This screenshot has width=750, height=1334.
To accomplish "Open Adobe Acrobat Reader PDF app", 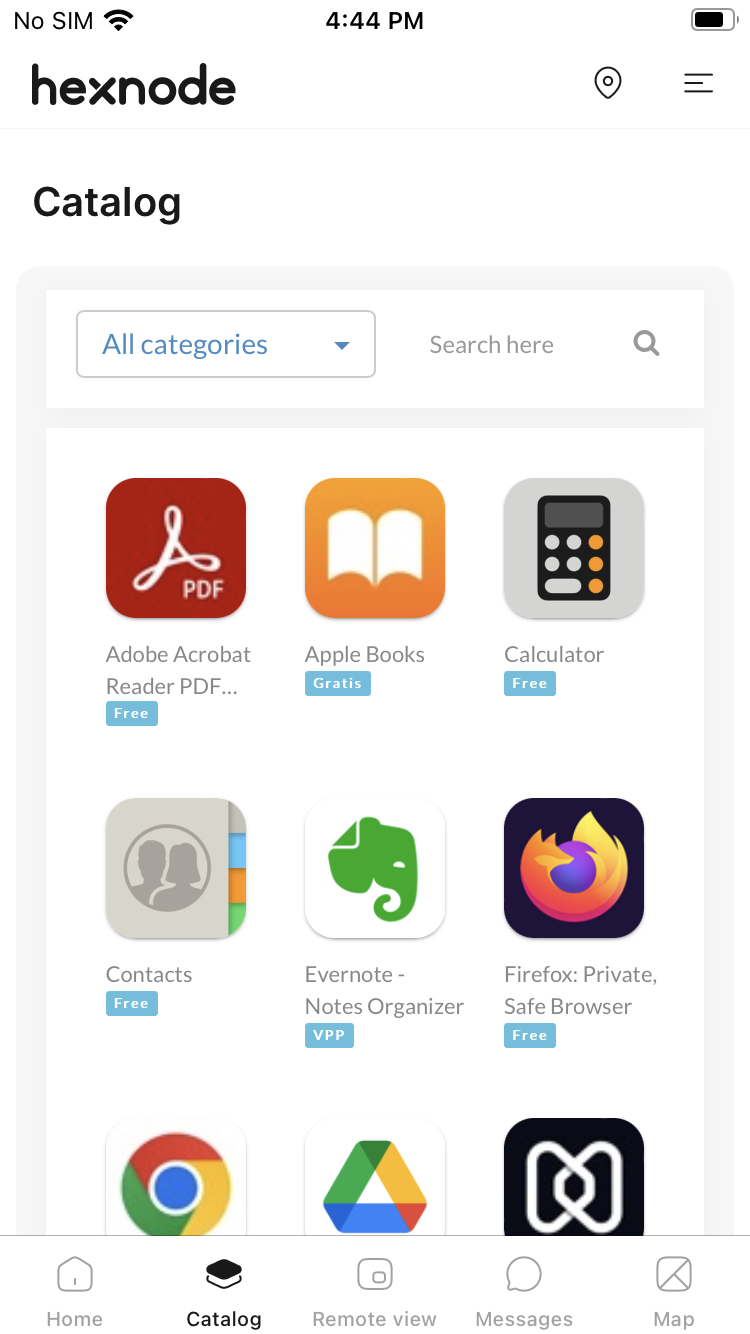I will (x=176, y=548).
